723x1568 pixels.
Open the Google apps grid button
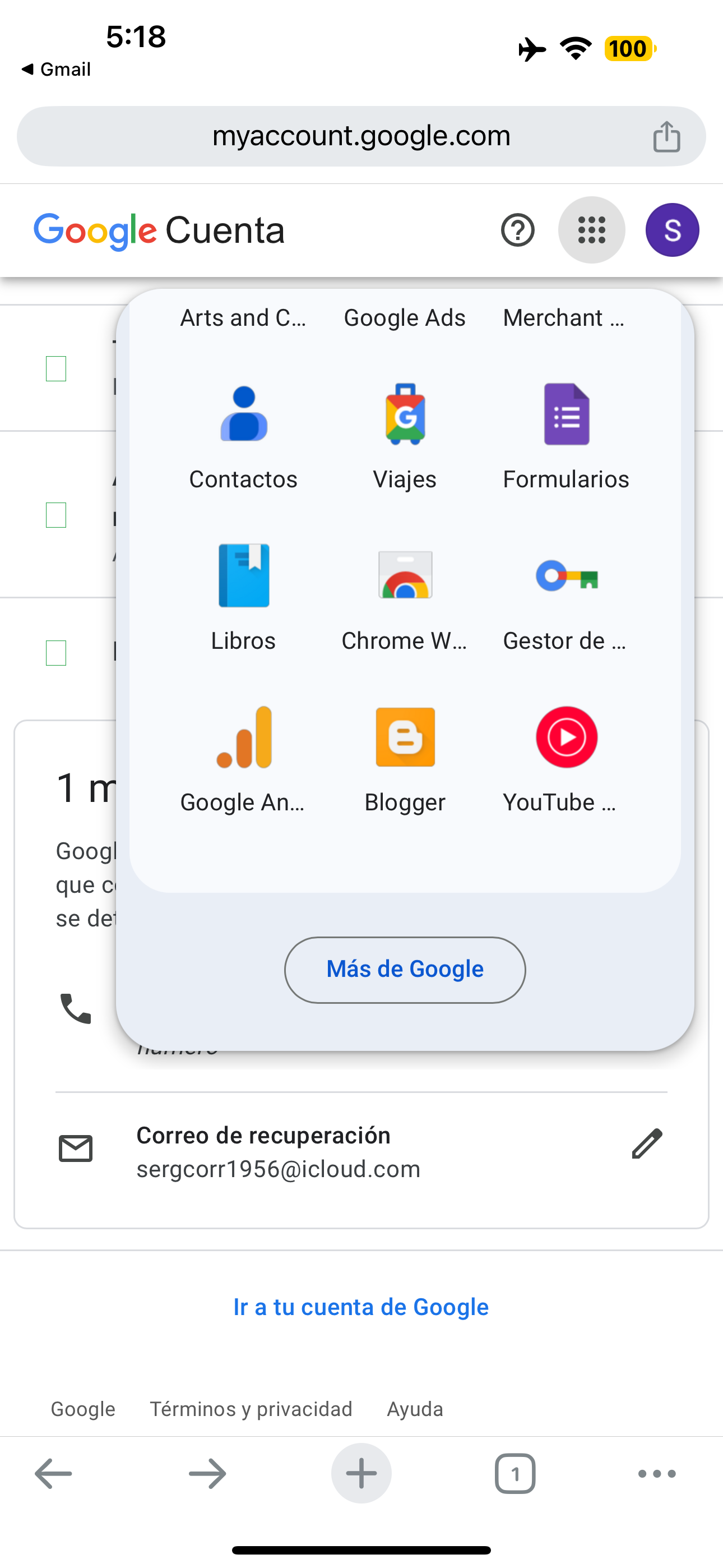pos(591,230)
